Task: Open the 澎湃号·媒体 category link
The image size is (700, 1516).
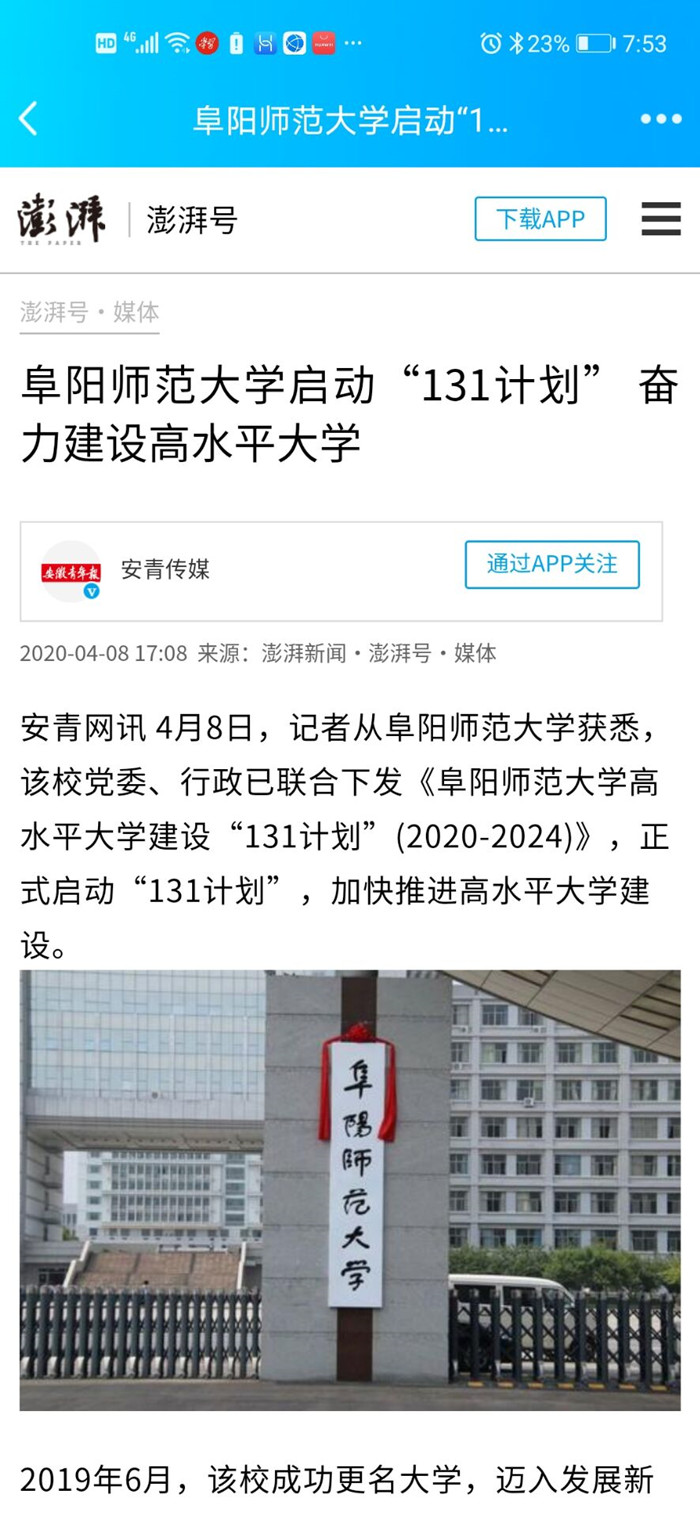Action: 90,312
